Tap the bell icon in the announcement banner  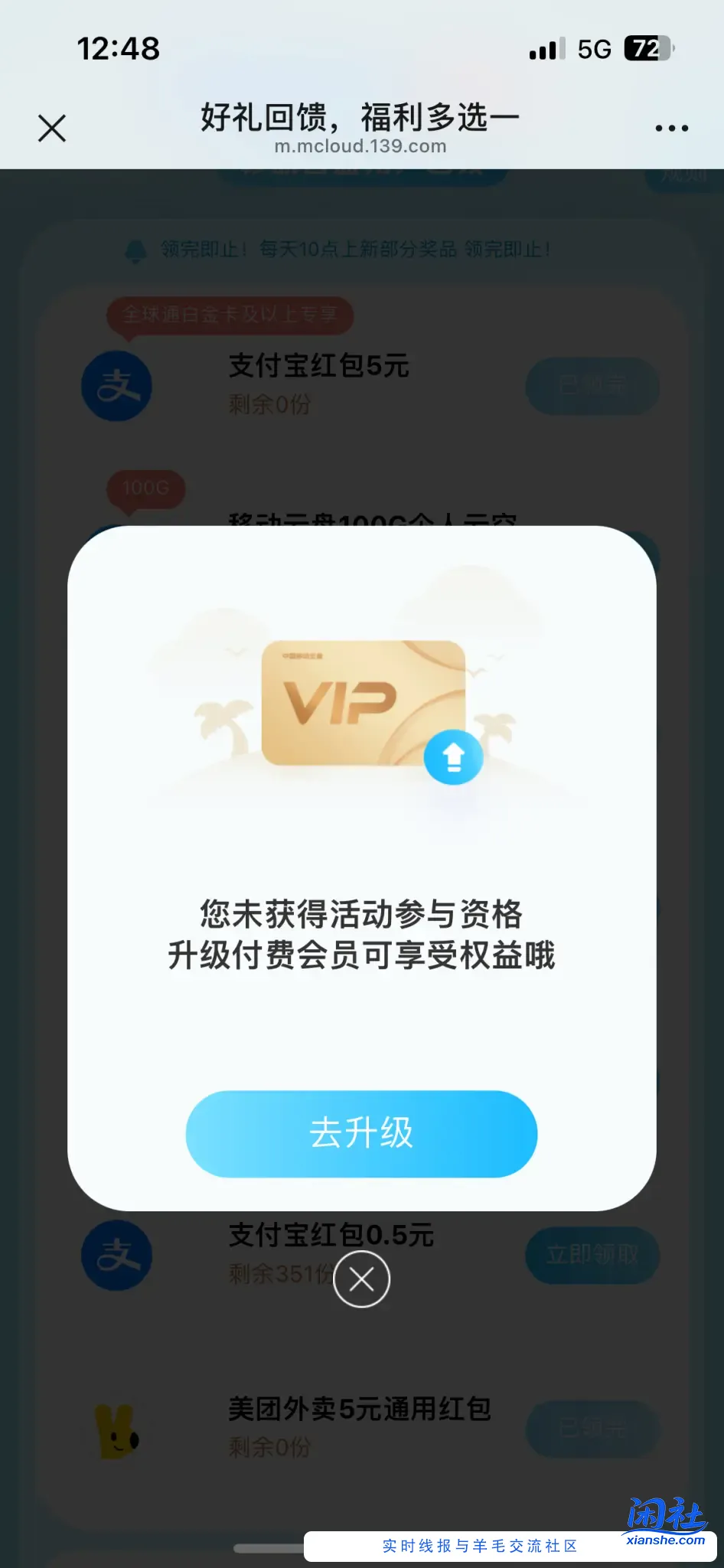pyautogui.click(x=138, y=249)
